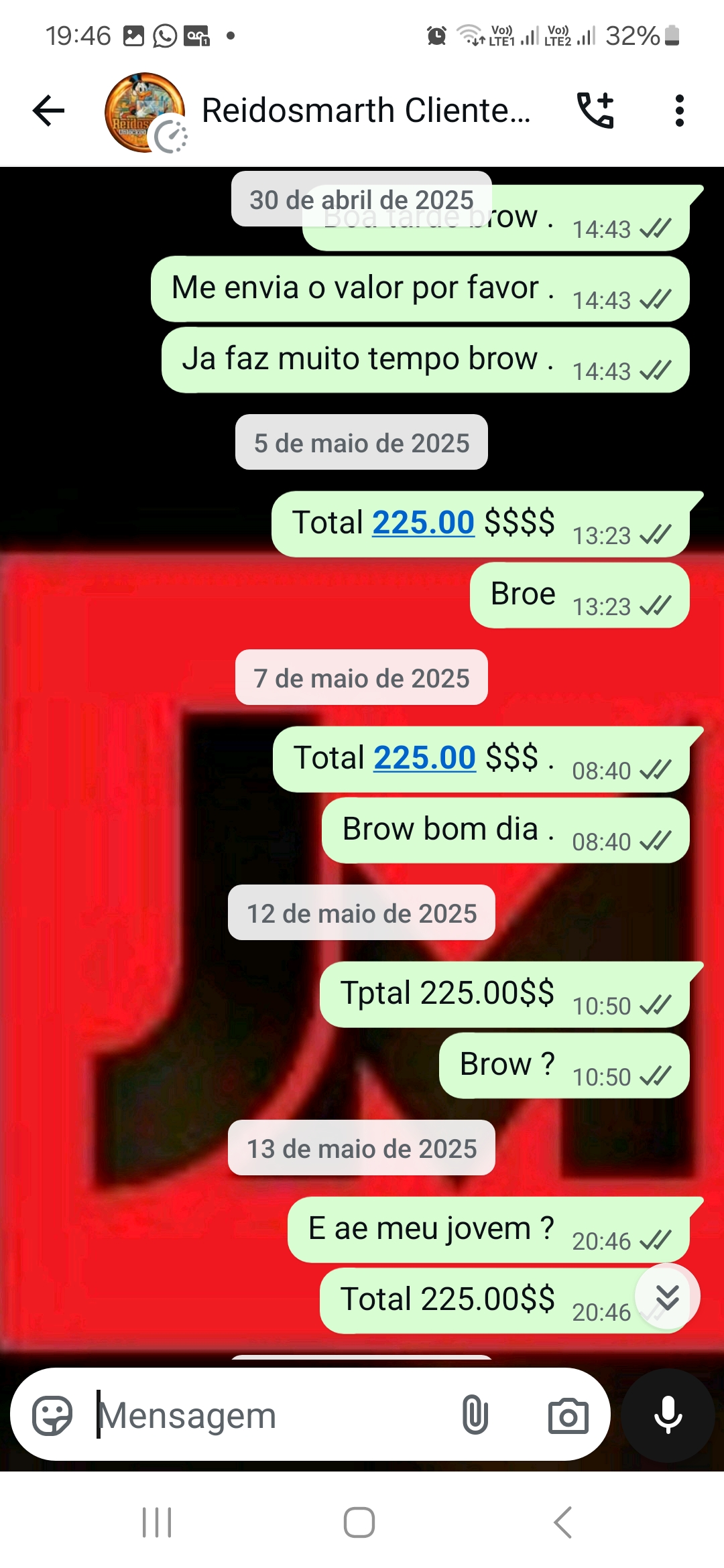Focus the Mensagem text field

click(x=268, y=1415)
